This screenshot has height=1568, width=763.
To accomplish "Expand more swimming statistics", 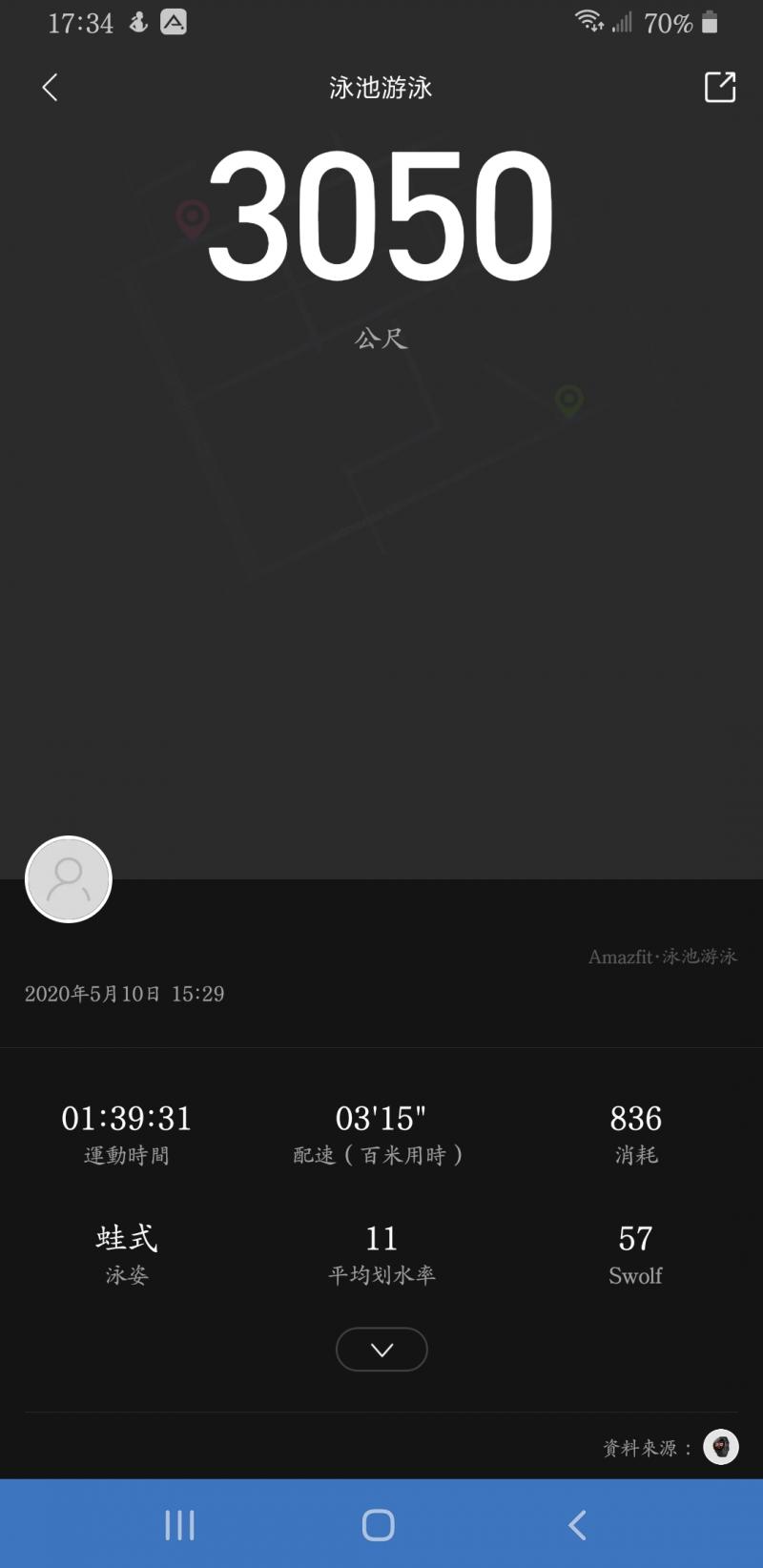I will point(381,1350).
